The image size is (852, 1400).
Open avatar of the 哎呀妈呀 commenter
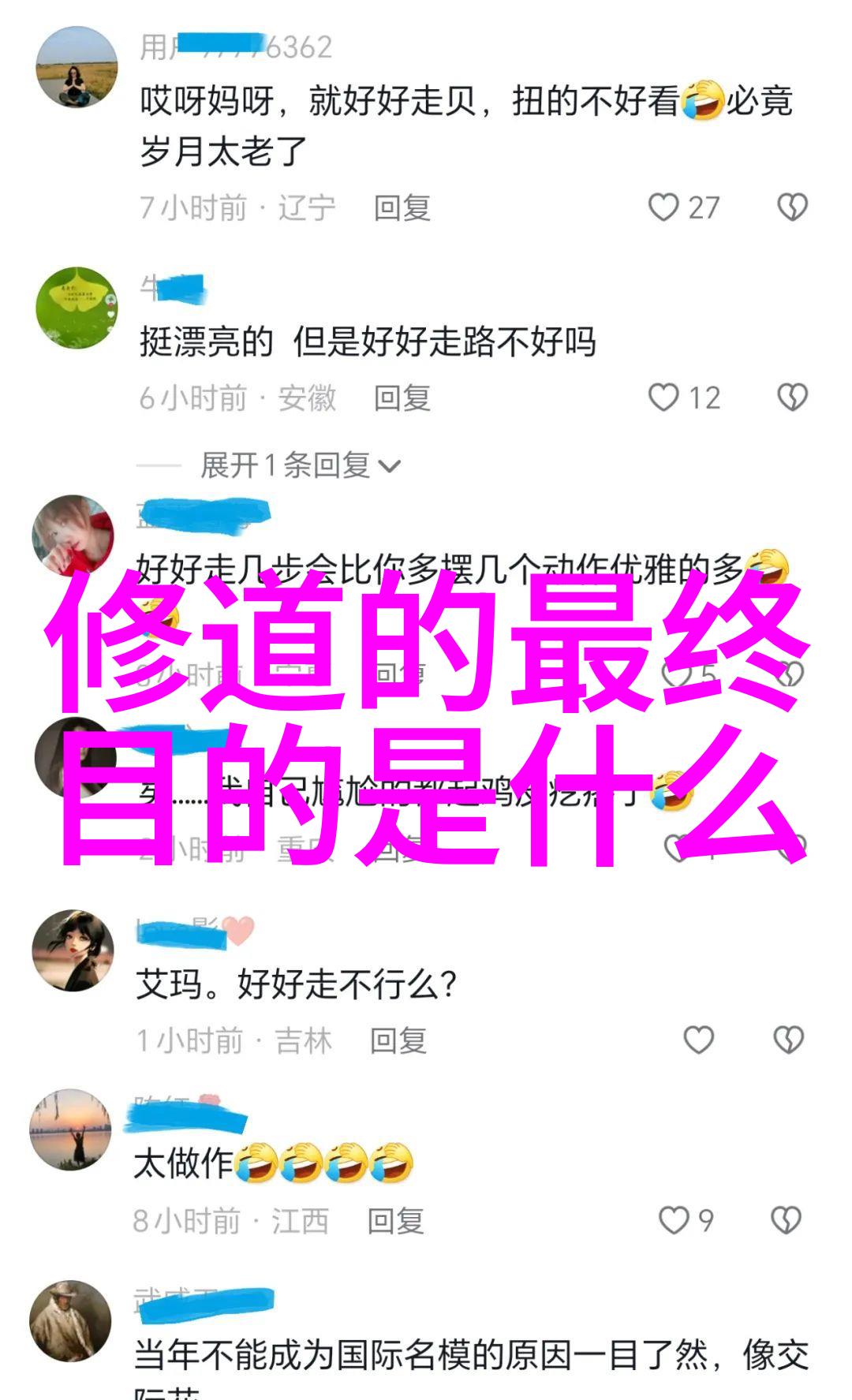tap(77, 68)
